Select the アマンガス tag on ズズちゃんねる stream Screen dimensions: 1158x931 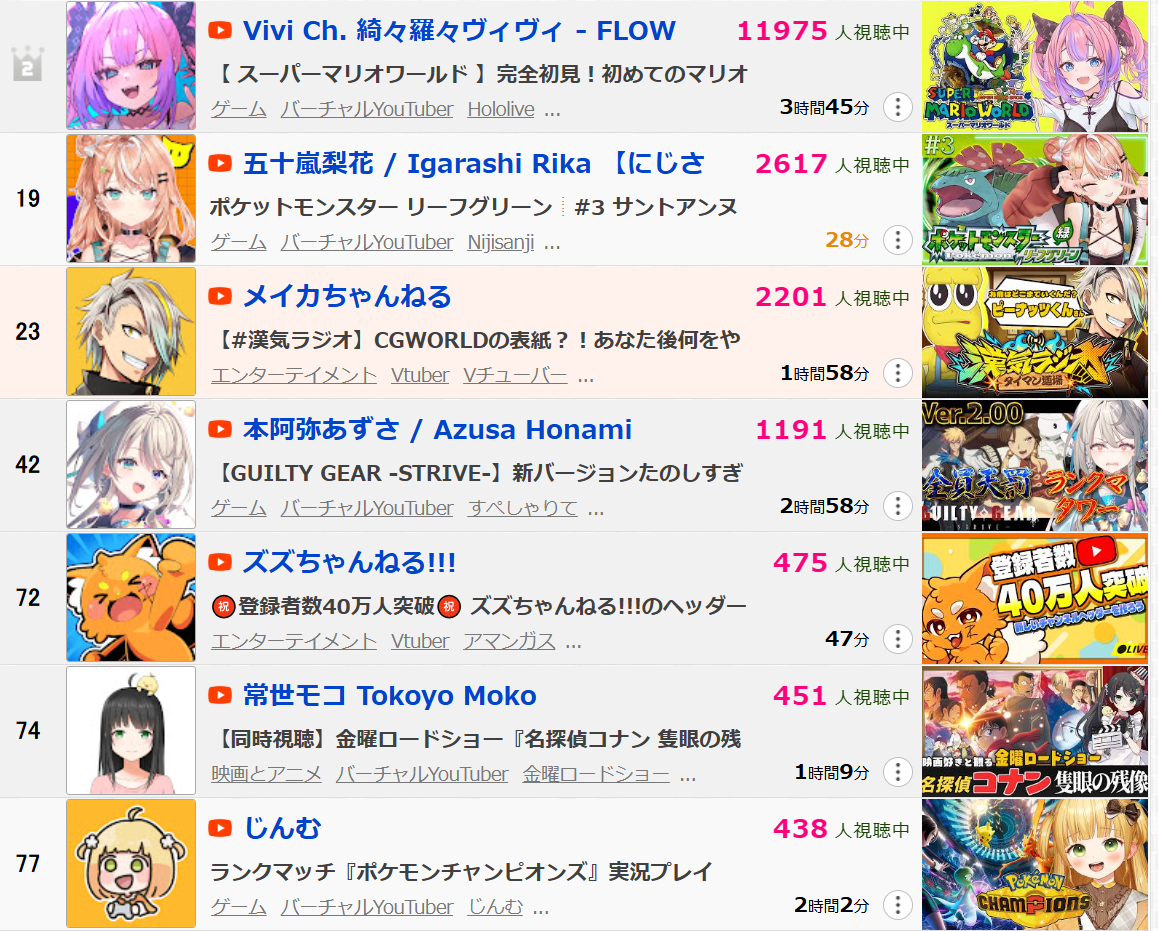coord(509,641)
